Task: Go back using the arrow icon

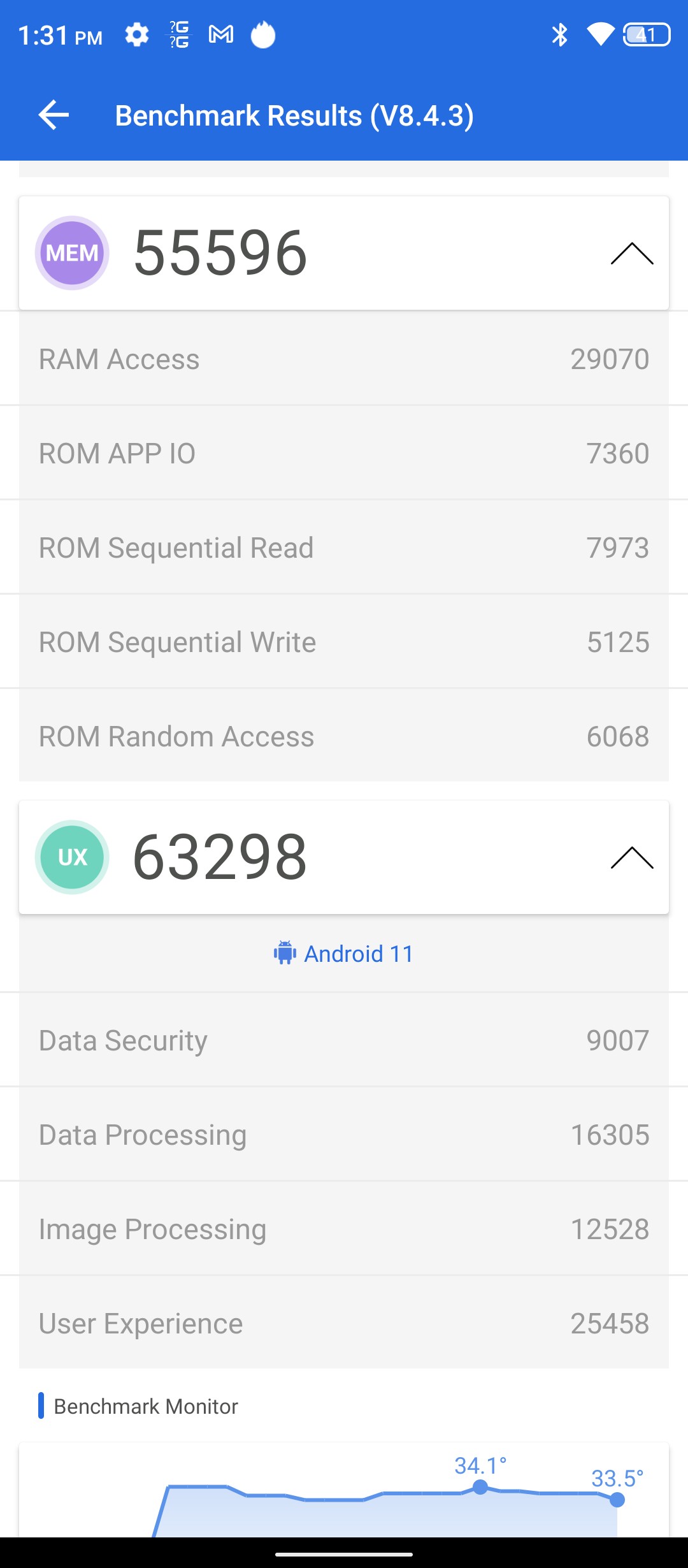Action: (x=54, y=115)
